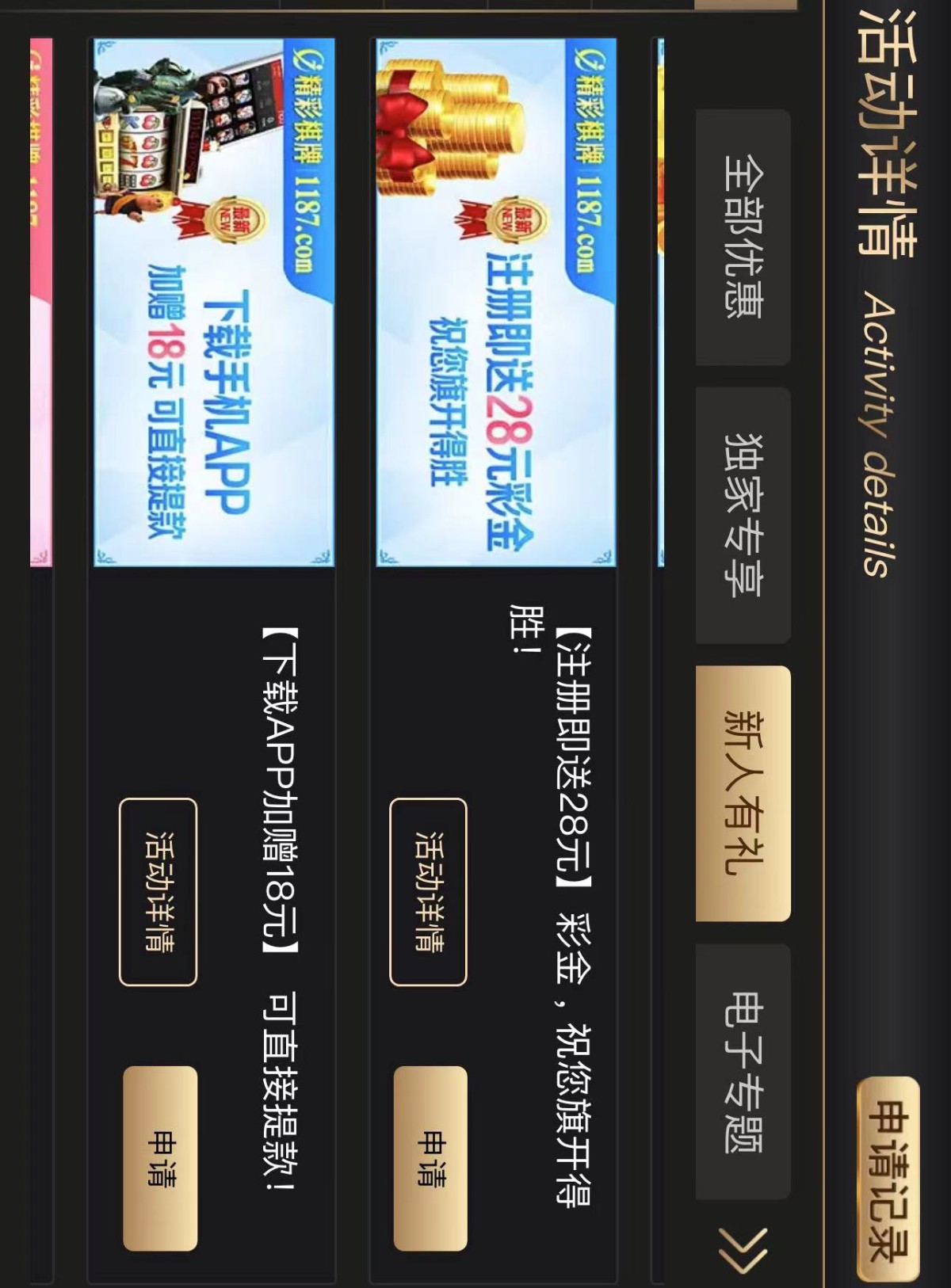
Task: Open the 注册即送28元彩金 banner image
Action: tap(496, 302)
